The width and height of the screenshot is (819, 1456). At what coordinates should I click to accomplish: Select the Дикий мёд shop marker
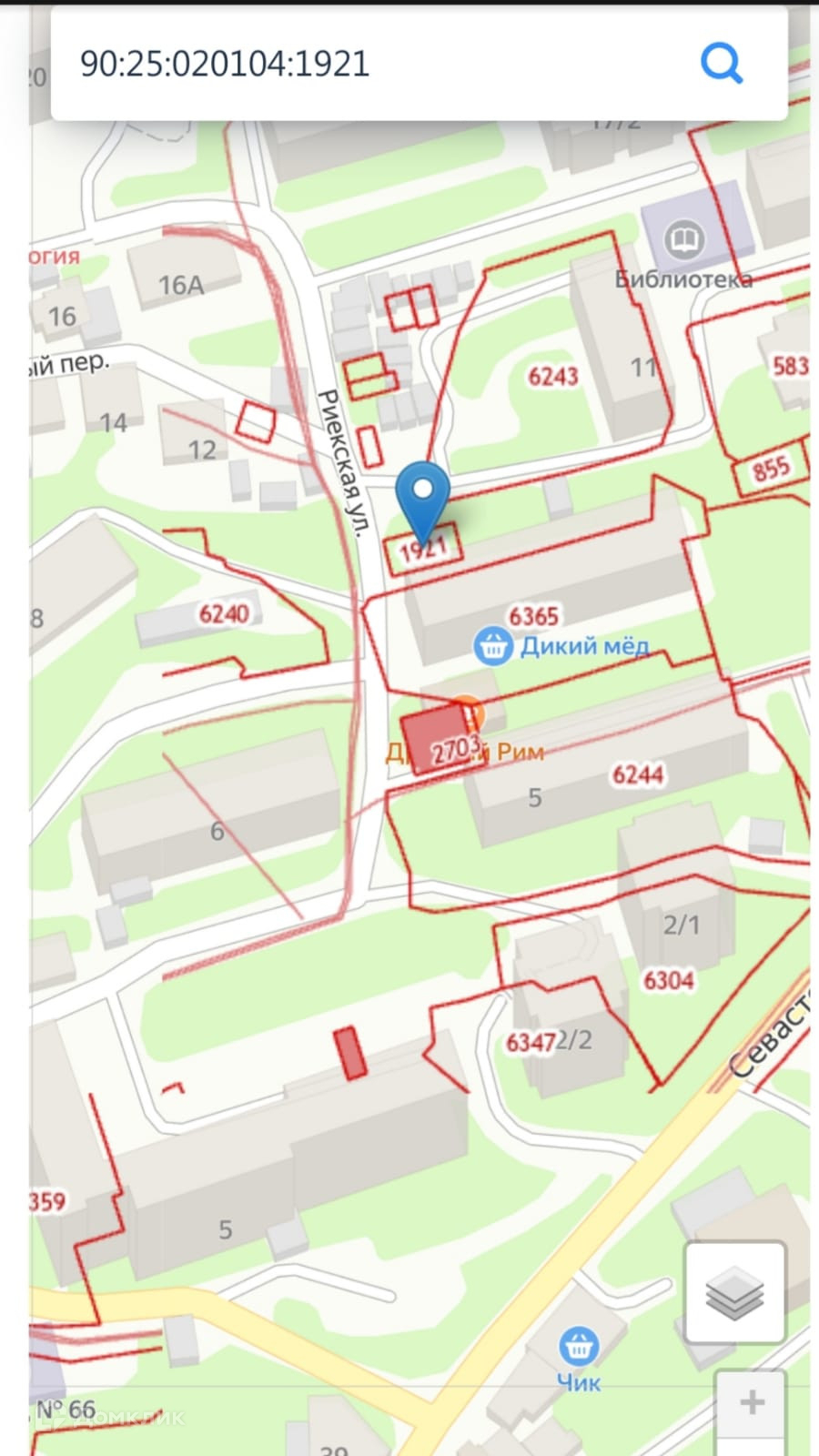(x=492, y=646)
